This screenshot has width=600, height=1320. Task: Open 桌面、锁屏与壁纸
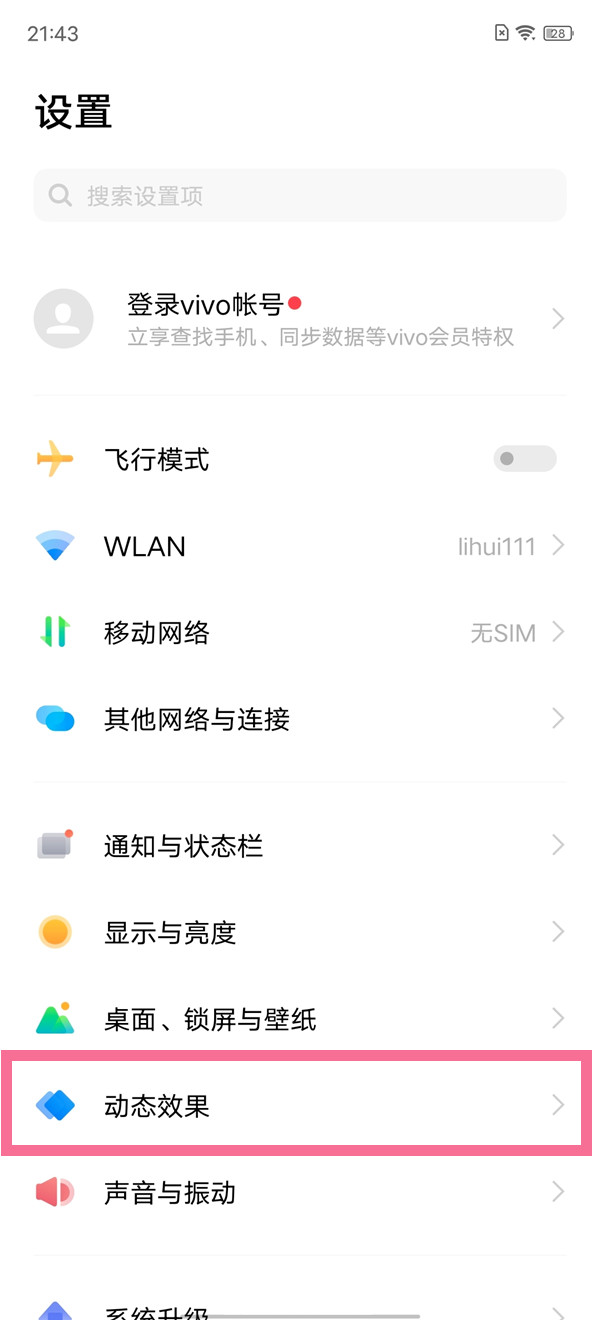pyautogui.click(x=300, y=1019)
